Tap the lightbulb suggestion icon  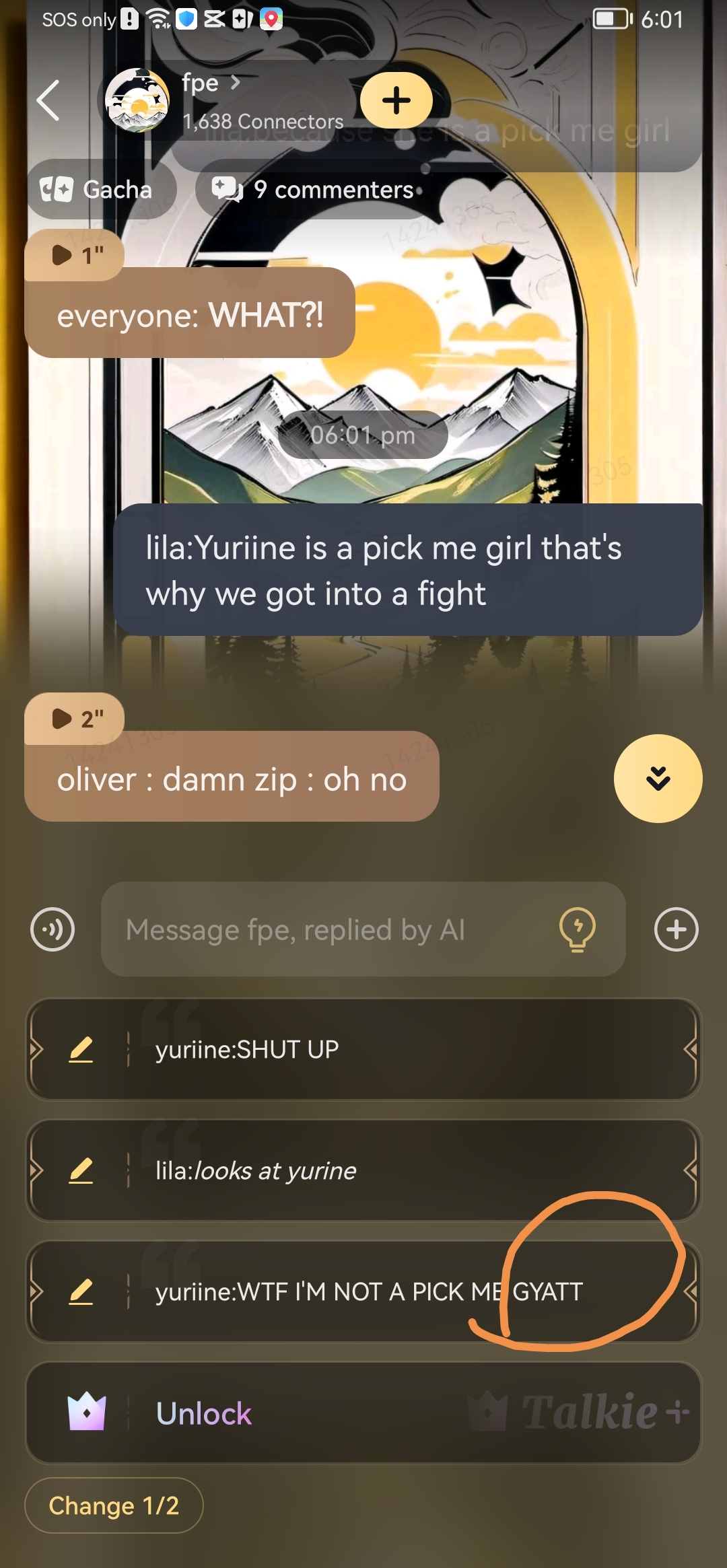(578, 929)
